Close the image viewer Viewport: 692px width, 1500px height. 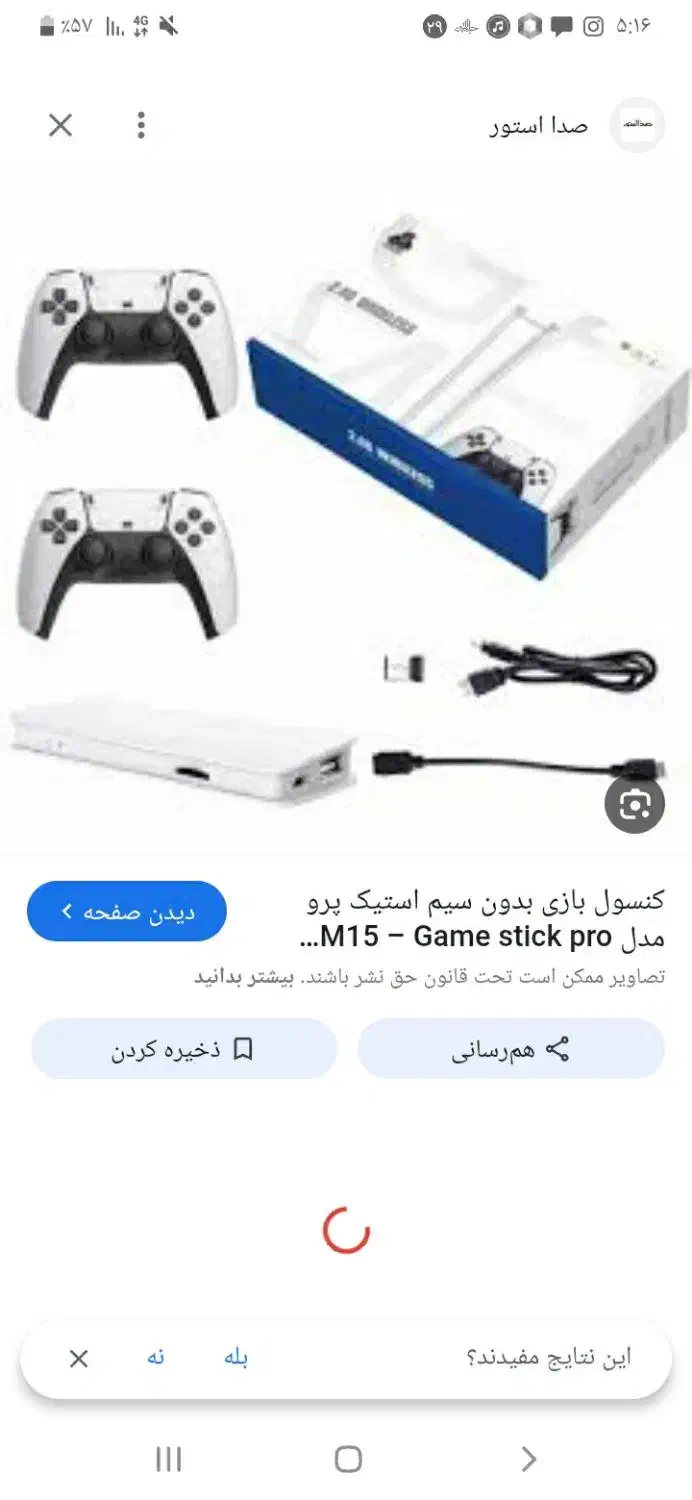[61, 125]
